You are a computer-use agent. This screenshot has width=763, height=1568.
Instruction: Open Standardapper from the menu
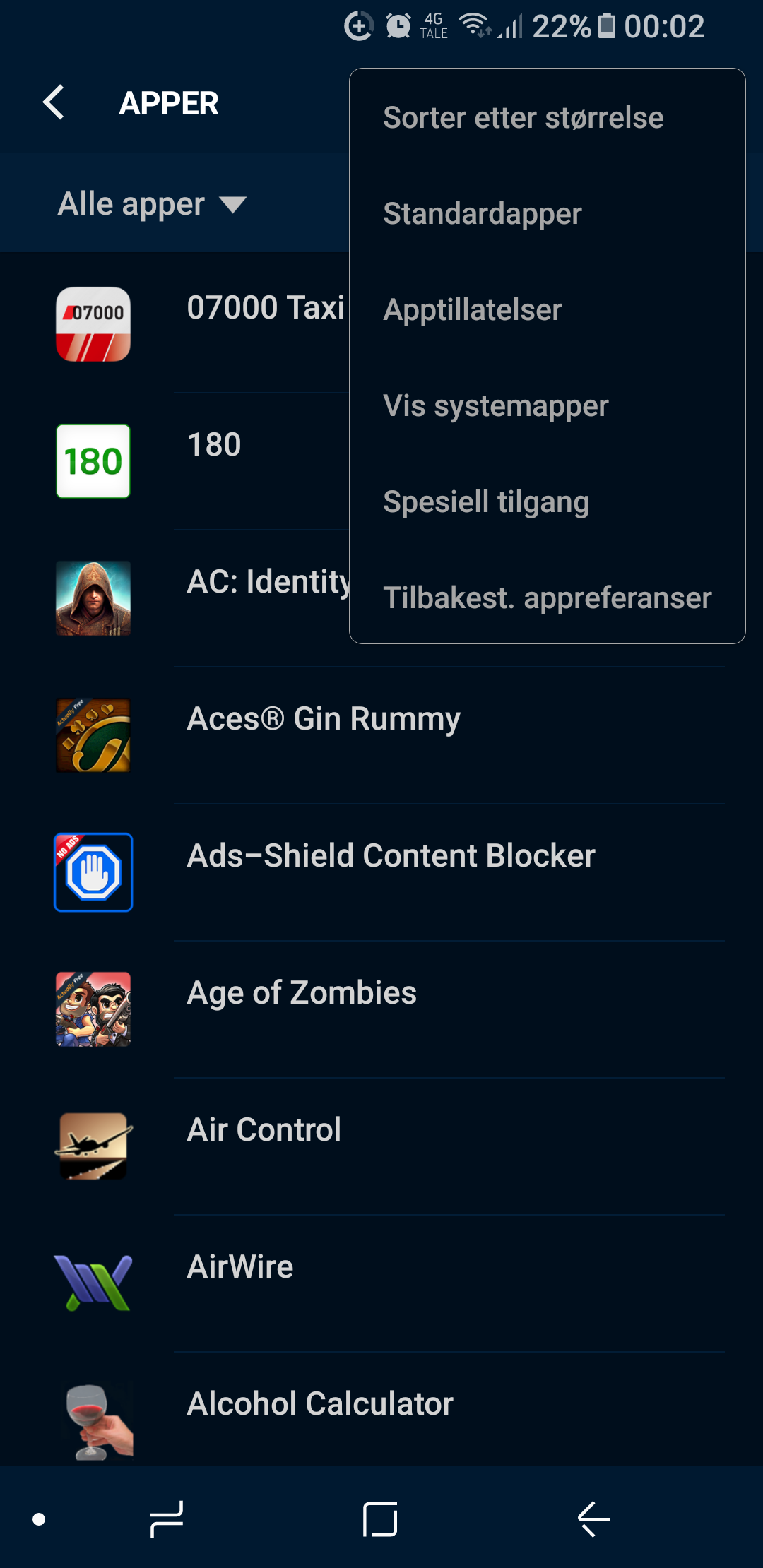(x=548, y=214)
